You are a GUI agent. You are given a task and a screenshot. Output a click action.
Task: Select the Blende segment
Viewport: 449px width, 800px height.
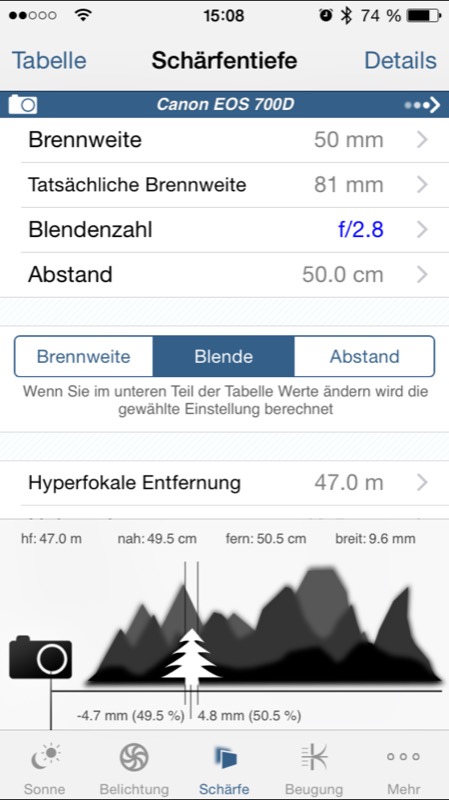(223, 356)
